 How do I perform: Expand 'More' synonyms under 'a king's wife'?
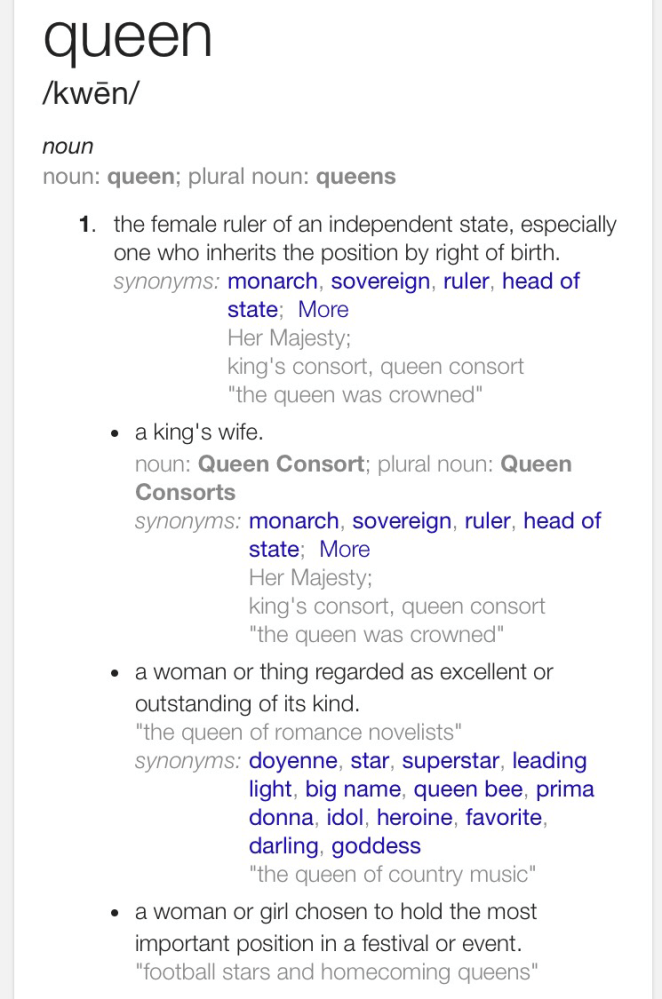[344, 549]
